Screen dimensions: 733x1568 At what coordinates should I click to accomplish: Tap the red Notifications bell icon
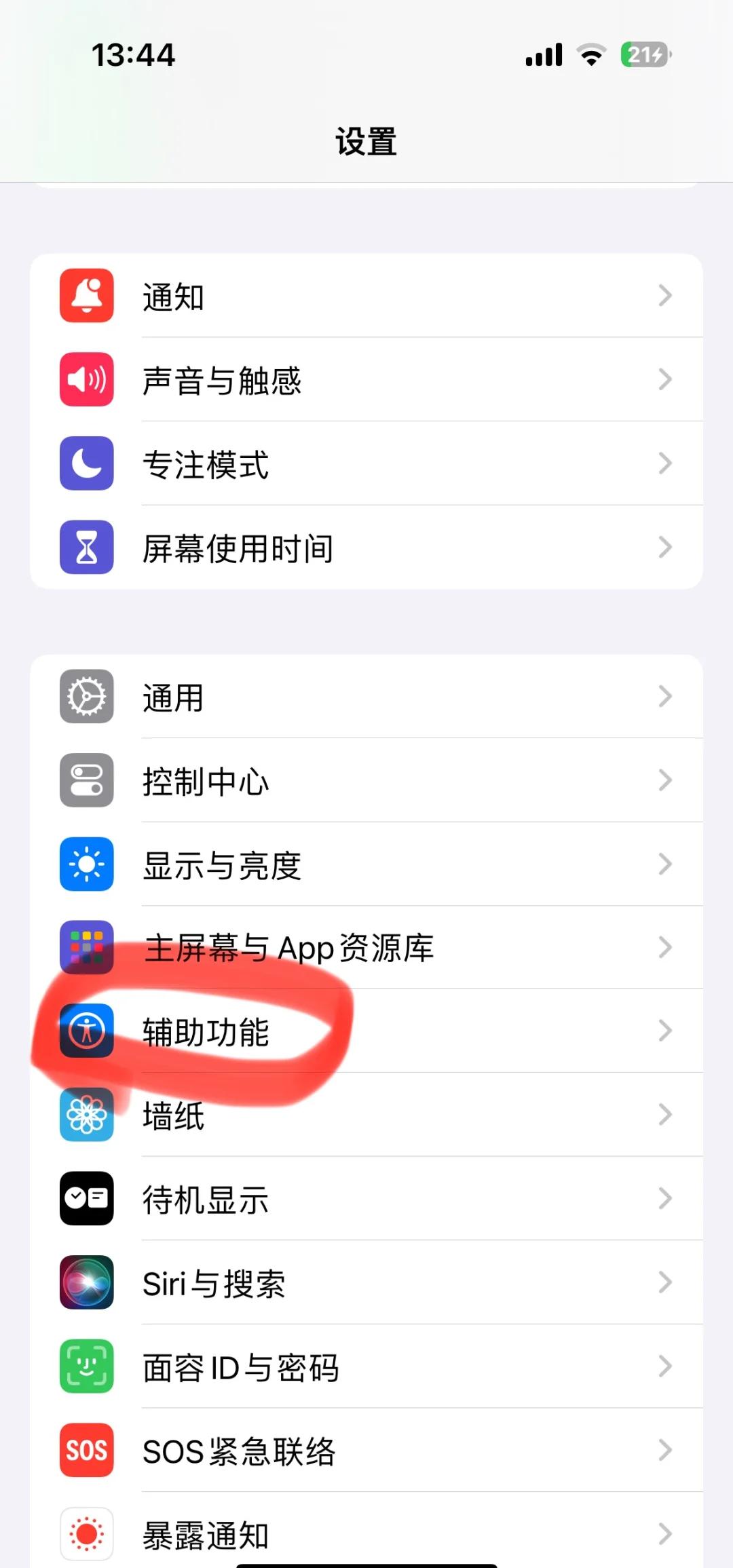(86, 296)
